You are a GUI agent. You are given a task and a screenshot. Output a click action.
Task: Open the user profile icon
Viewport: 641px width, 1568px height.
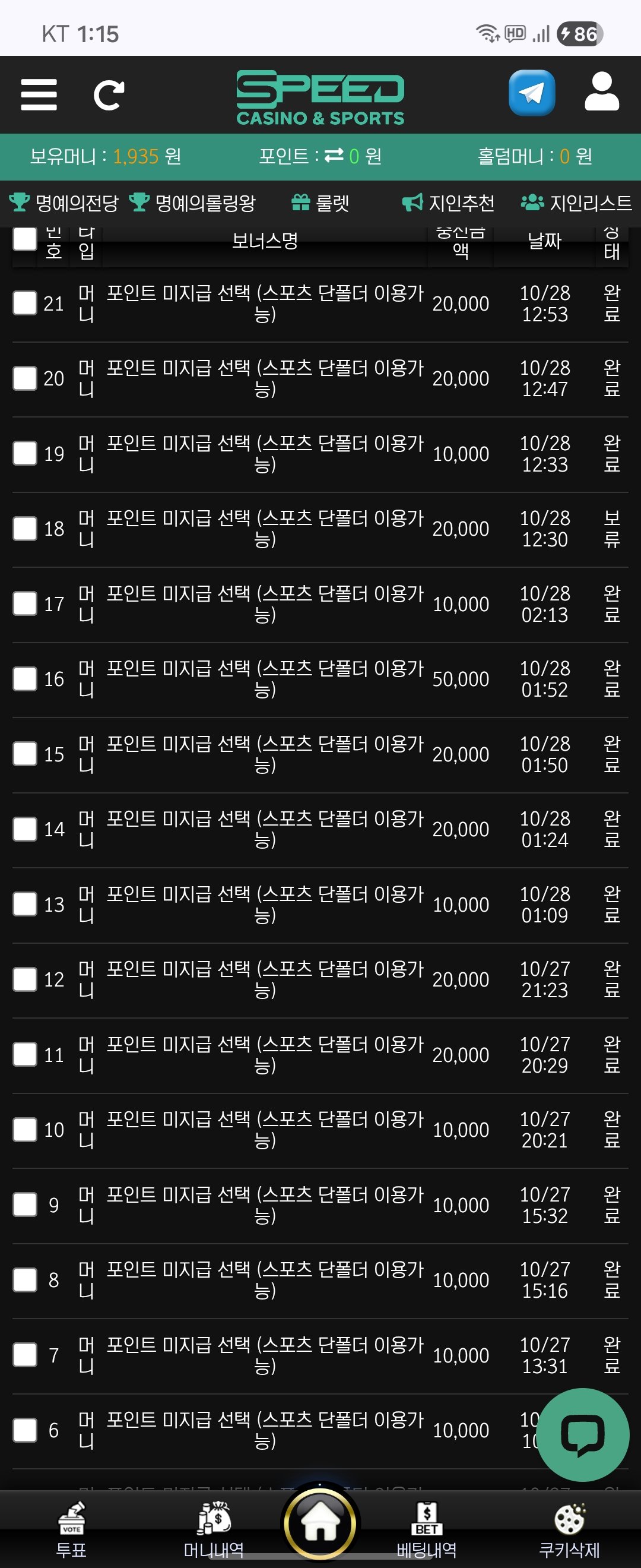tap(601, 92)
